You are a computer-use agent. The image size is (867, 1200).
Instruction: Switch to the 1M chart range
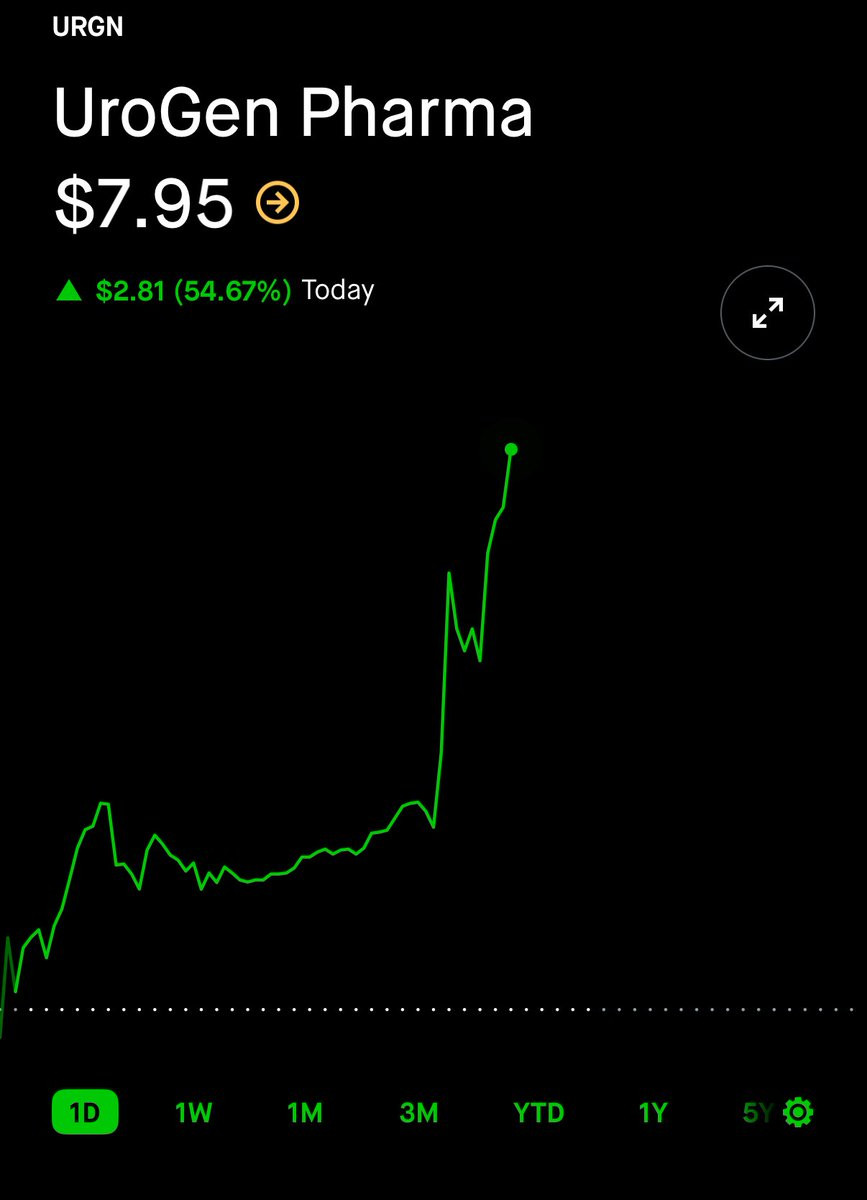pyautogui.click(x=304, y=1112)
